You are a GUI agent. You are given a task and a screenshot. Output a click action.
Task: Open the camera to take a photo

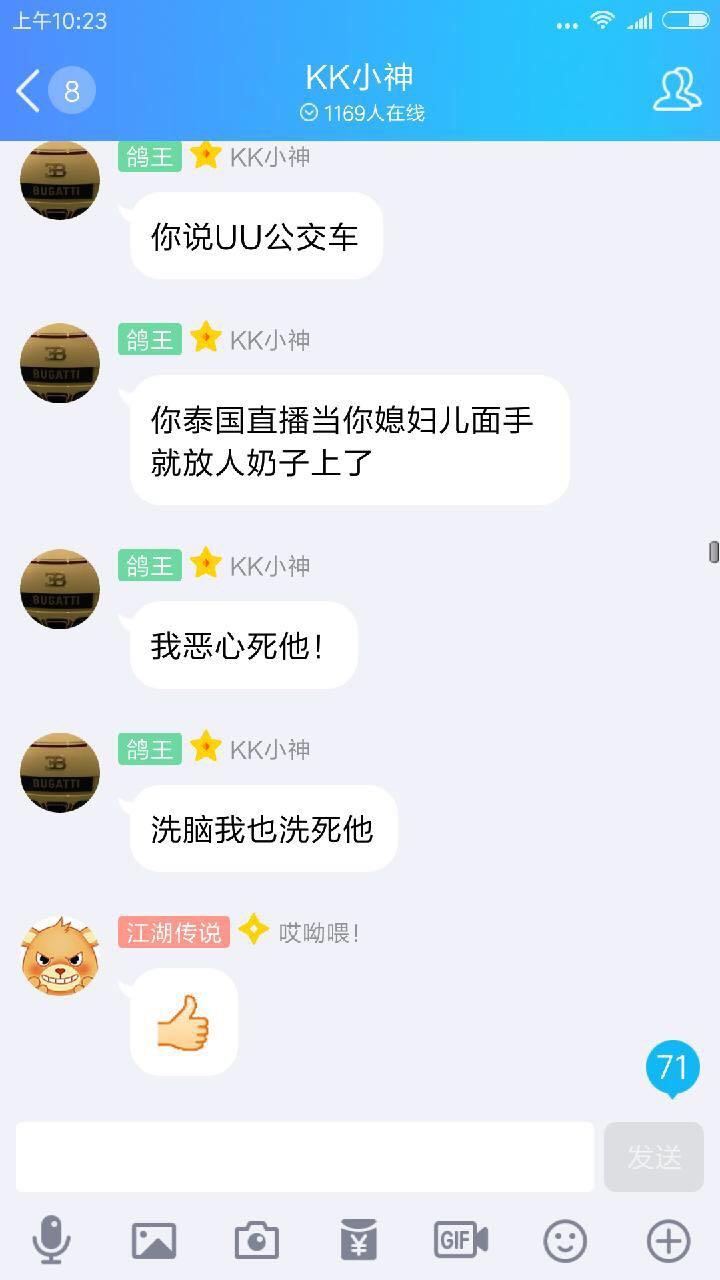pos(256,1240)
